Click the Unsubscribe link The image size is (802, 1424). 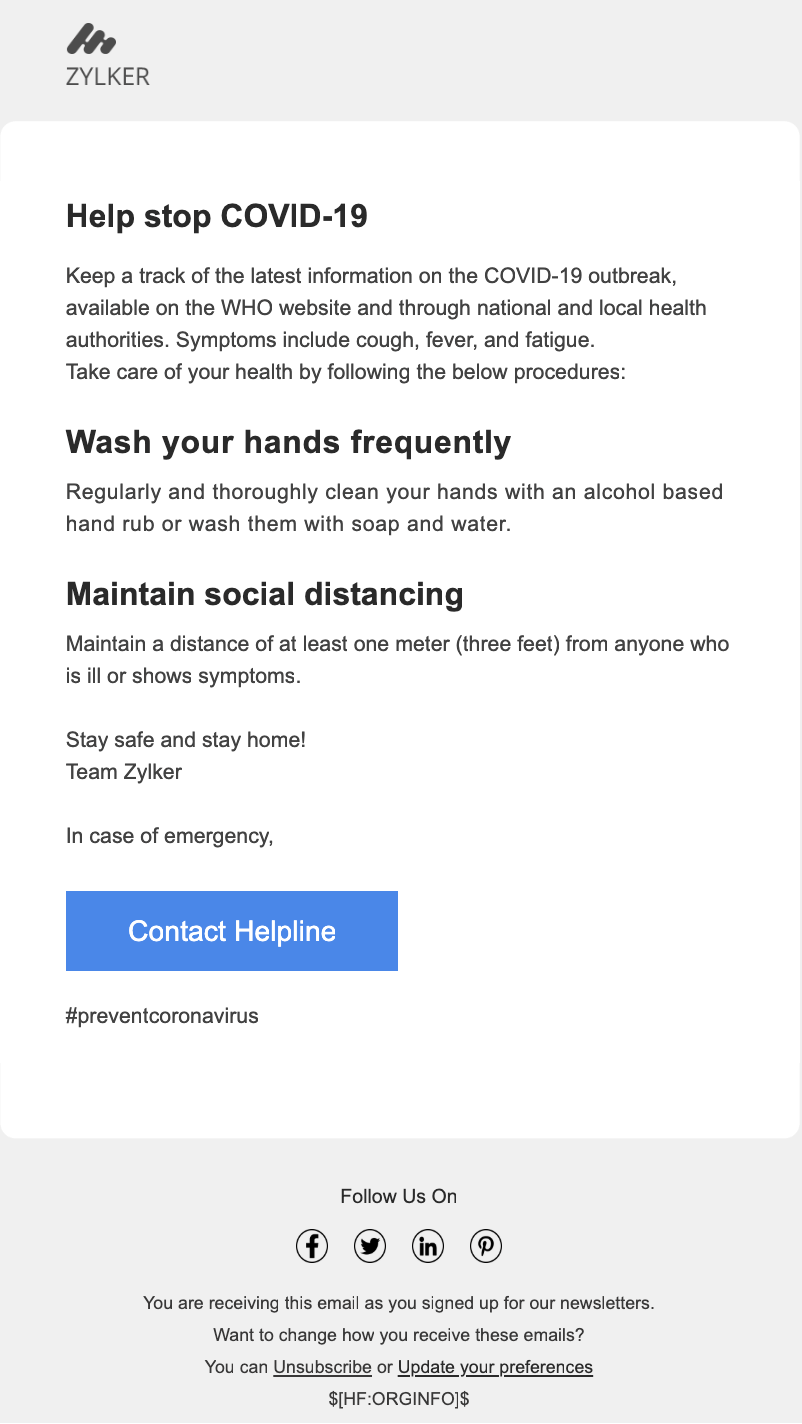click(x=322, y=1367)
